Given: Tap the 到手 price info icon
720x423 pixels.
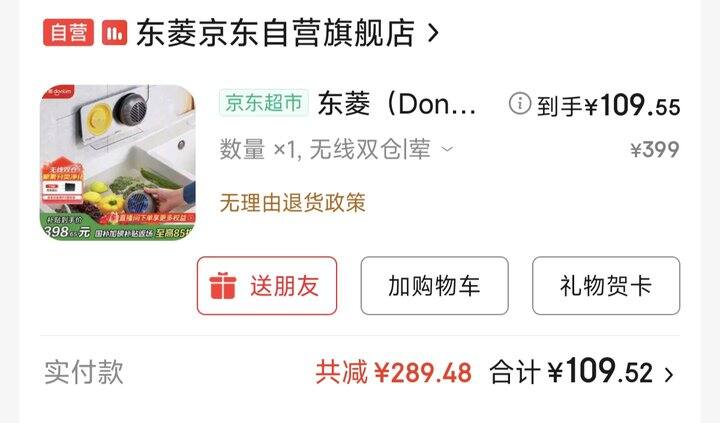Looking at the screenshot, I should pyautogui.click(x=519, y=103).
